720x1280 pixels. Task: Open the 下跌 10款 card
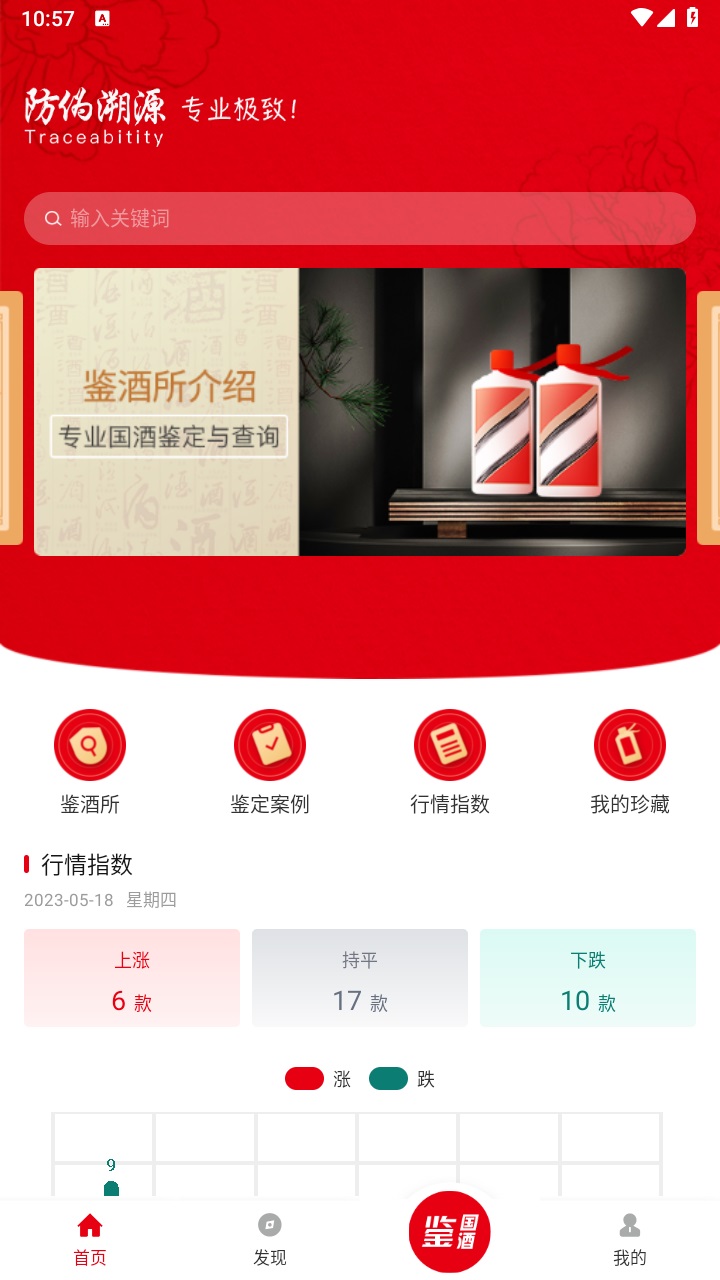point(588,978)
